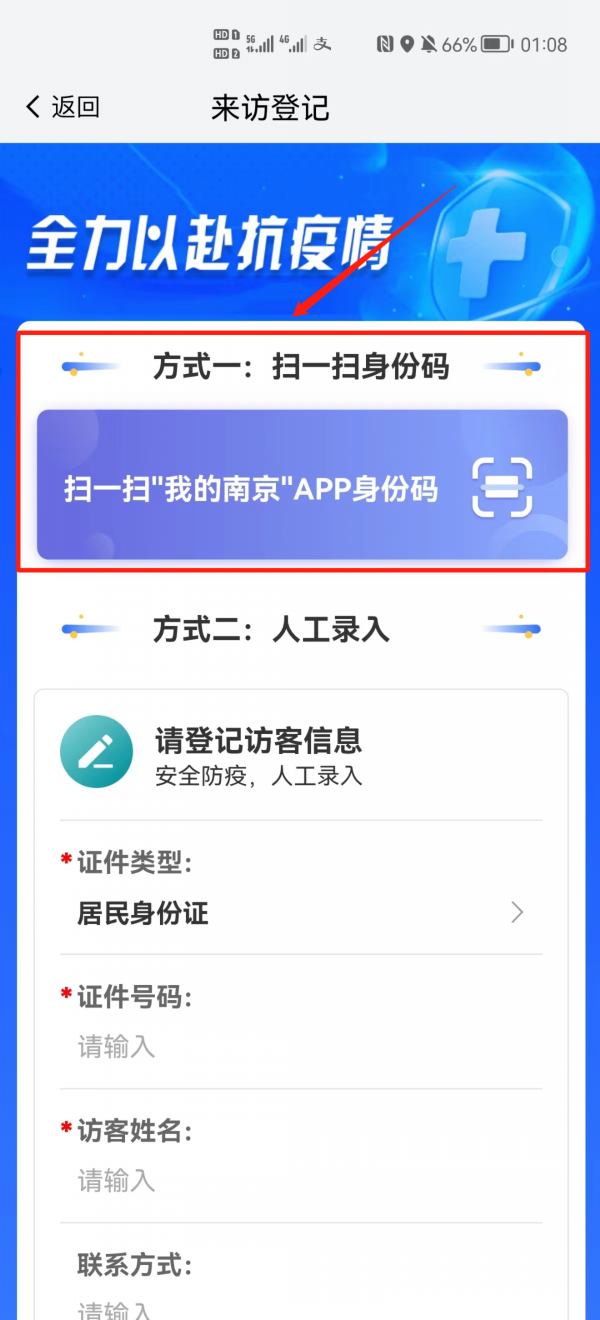Focus the 联系方式 input field
The image size is (600, 1320).
tap(300, 1307)
